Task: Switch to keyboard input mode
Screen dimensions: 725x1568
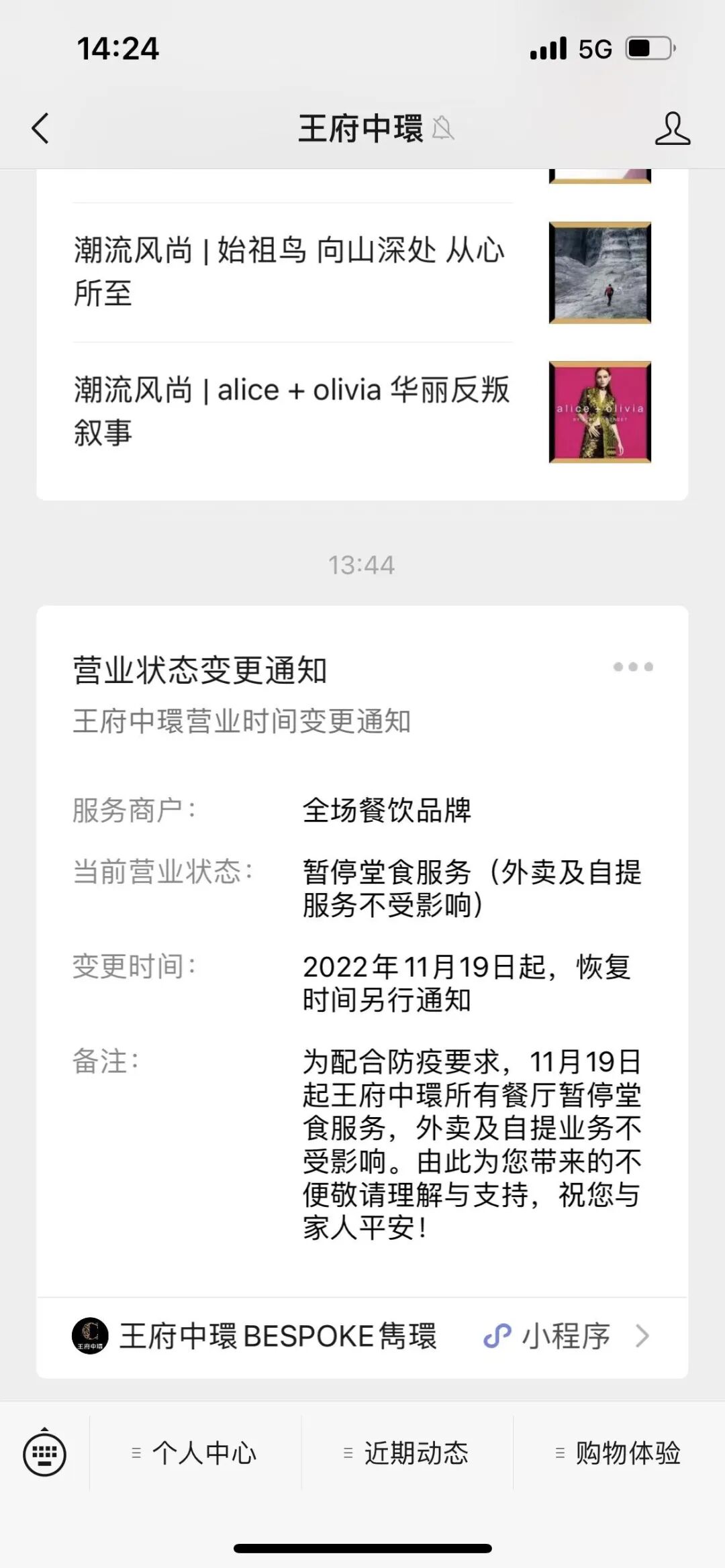Action: (44, 1453)
